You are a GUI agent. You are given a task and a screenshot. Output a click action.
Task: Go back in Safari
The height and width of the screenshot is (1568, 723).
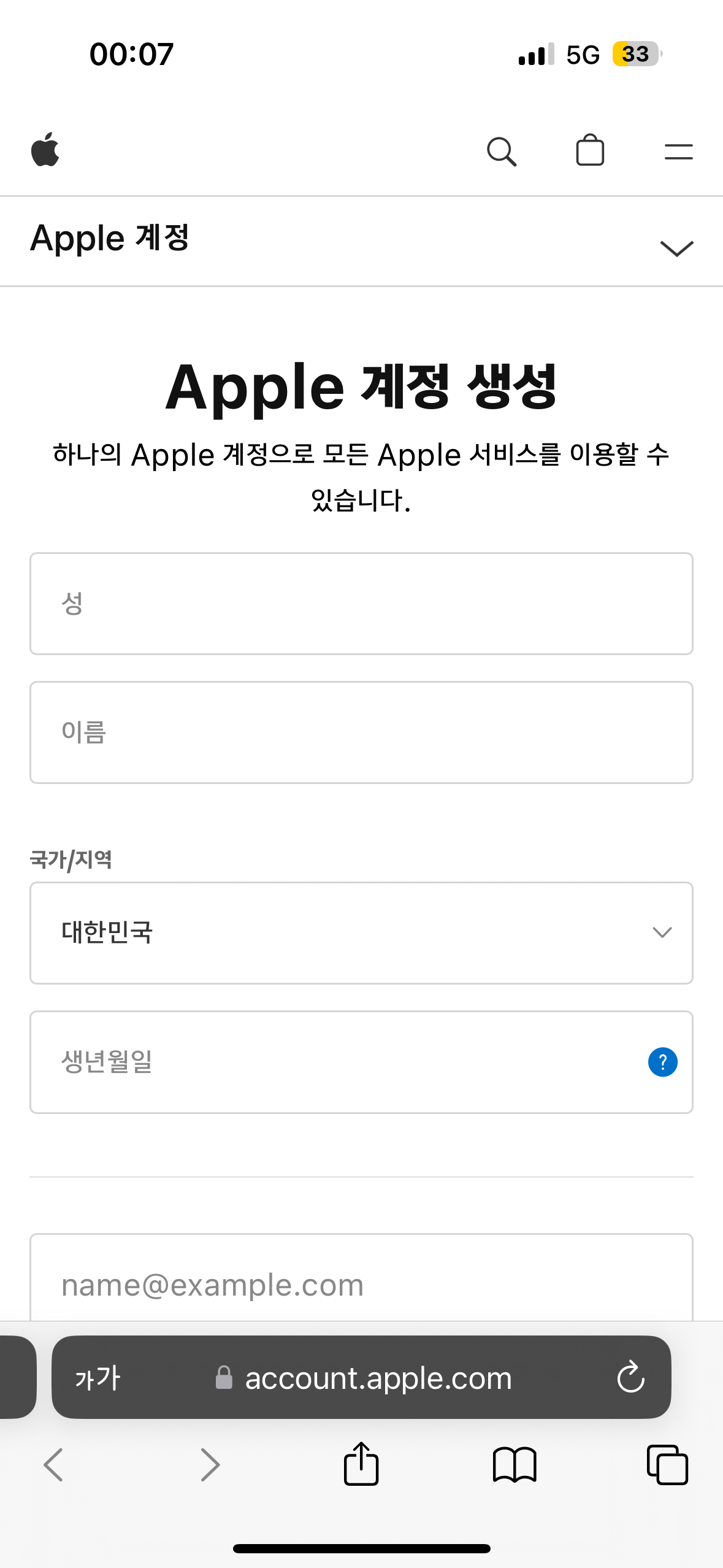[x=54, y=1465]
